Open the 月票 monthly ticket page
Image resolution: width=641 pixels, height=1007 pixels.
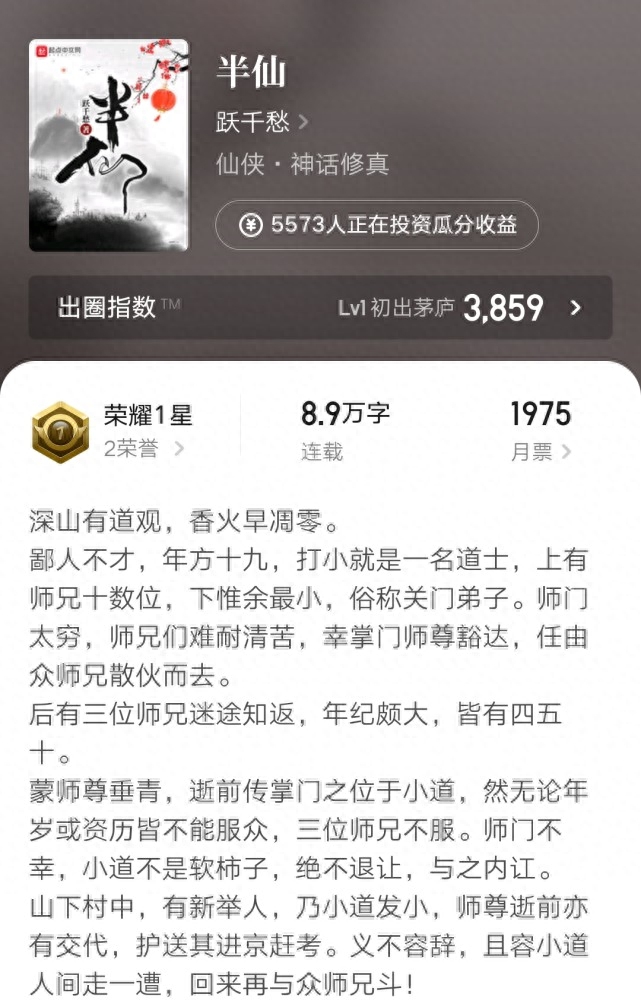(540, 431)
